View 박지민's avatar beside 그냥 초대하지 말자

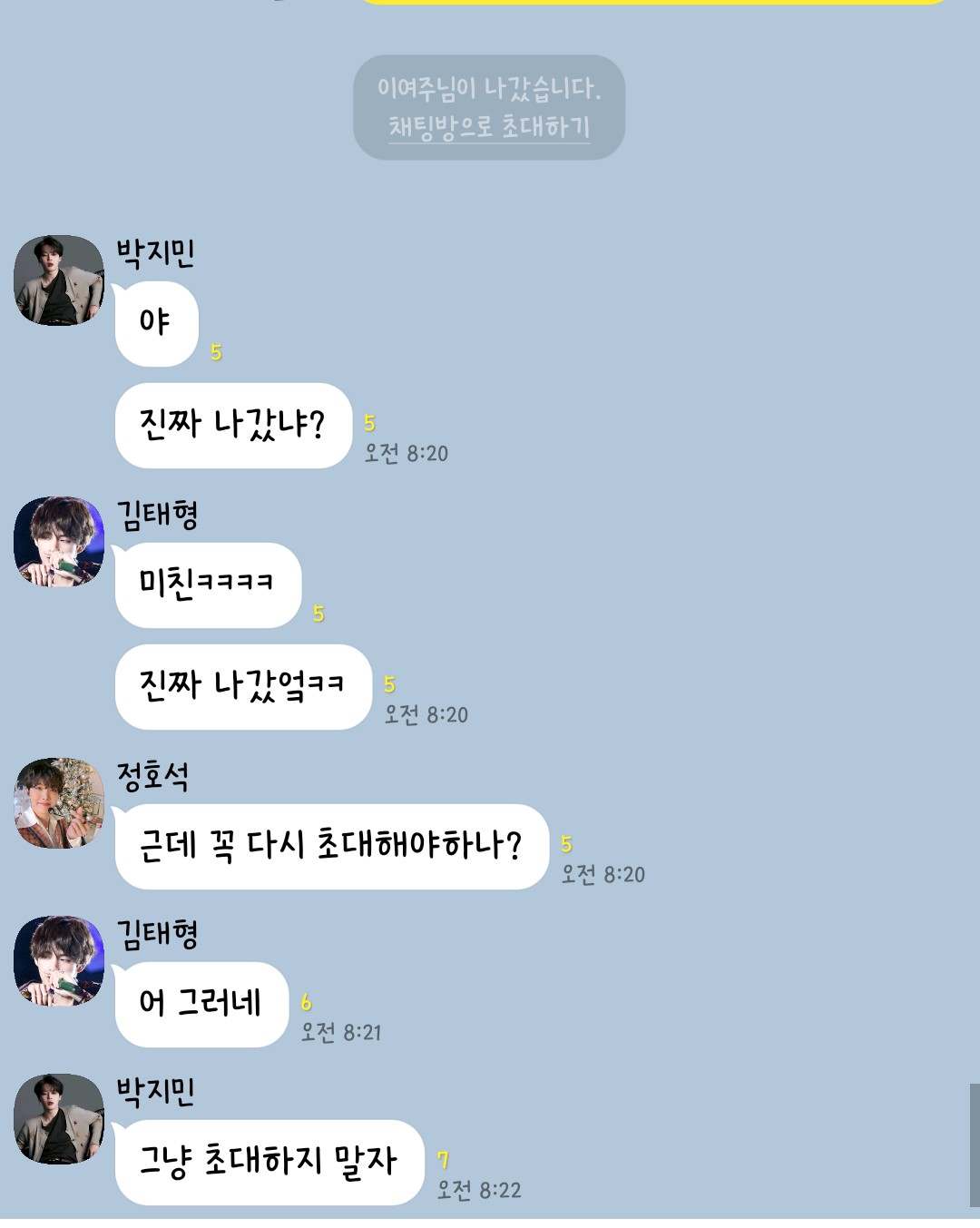pyautogui.click(x=59, y=1119)
